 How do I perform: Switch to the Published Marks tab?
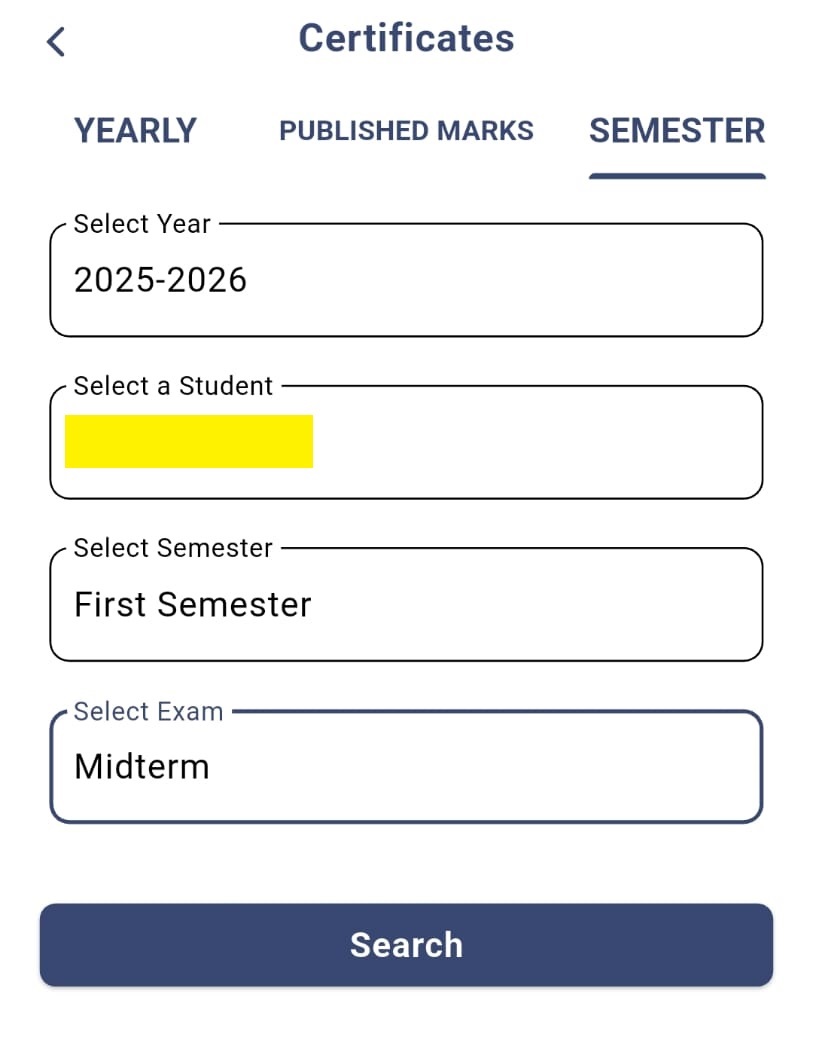406,131
